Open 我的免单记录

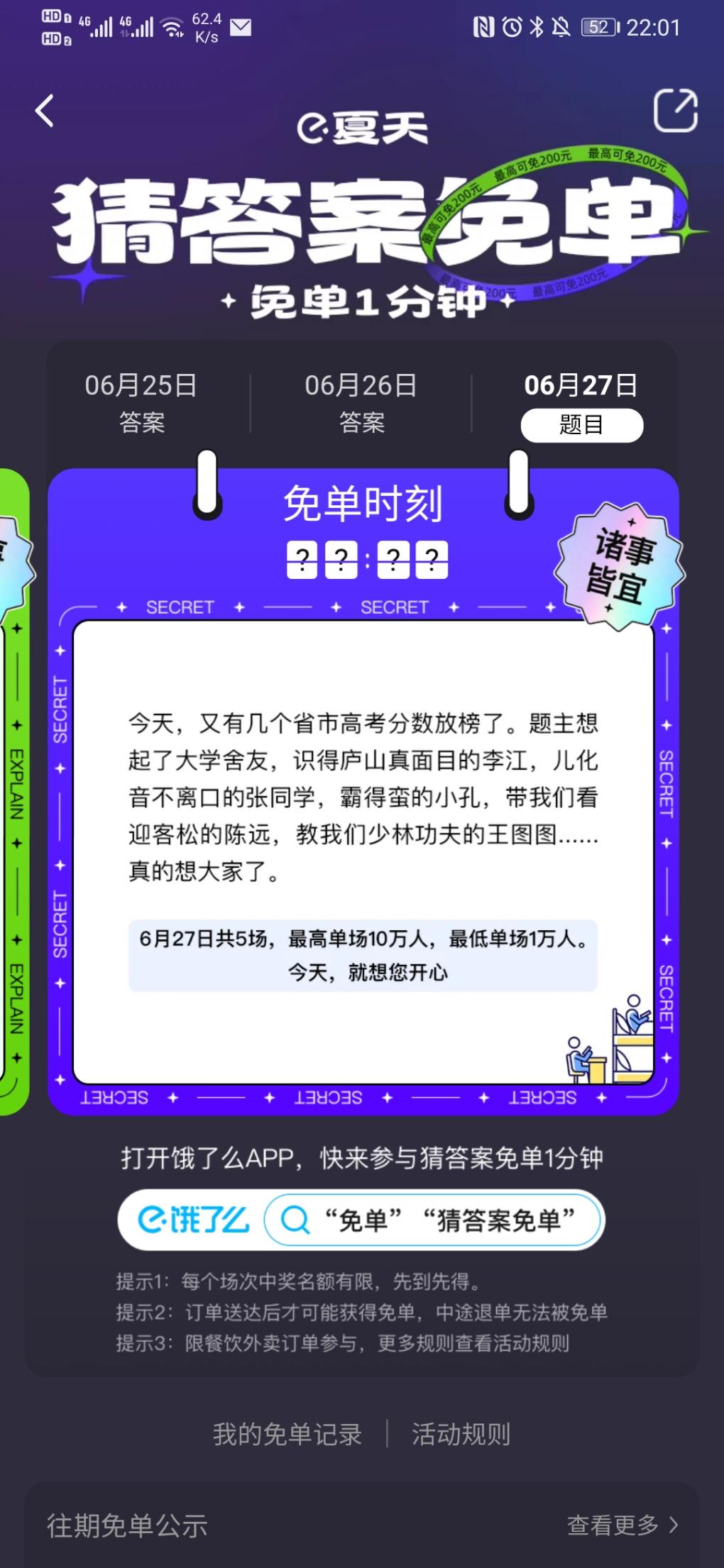point(287,1434)
